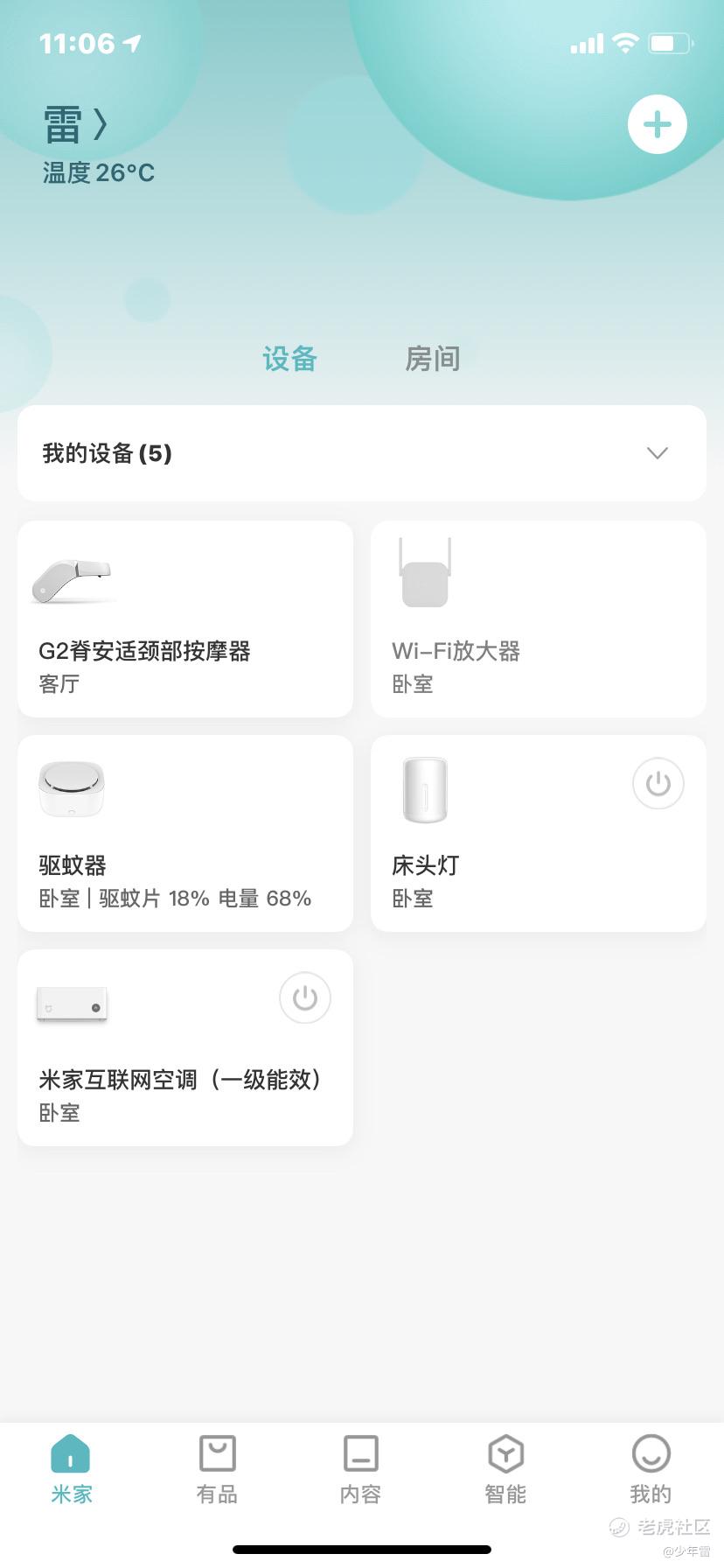Toggle power for 米家互联网空调
This screenshot has width=724, height=1568.
[x=305, y=997]
